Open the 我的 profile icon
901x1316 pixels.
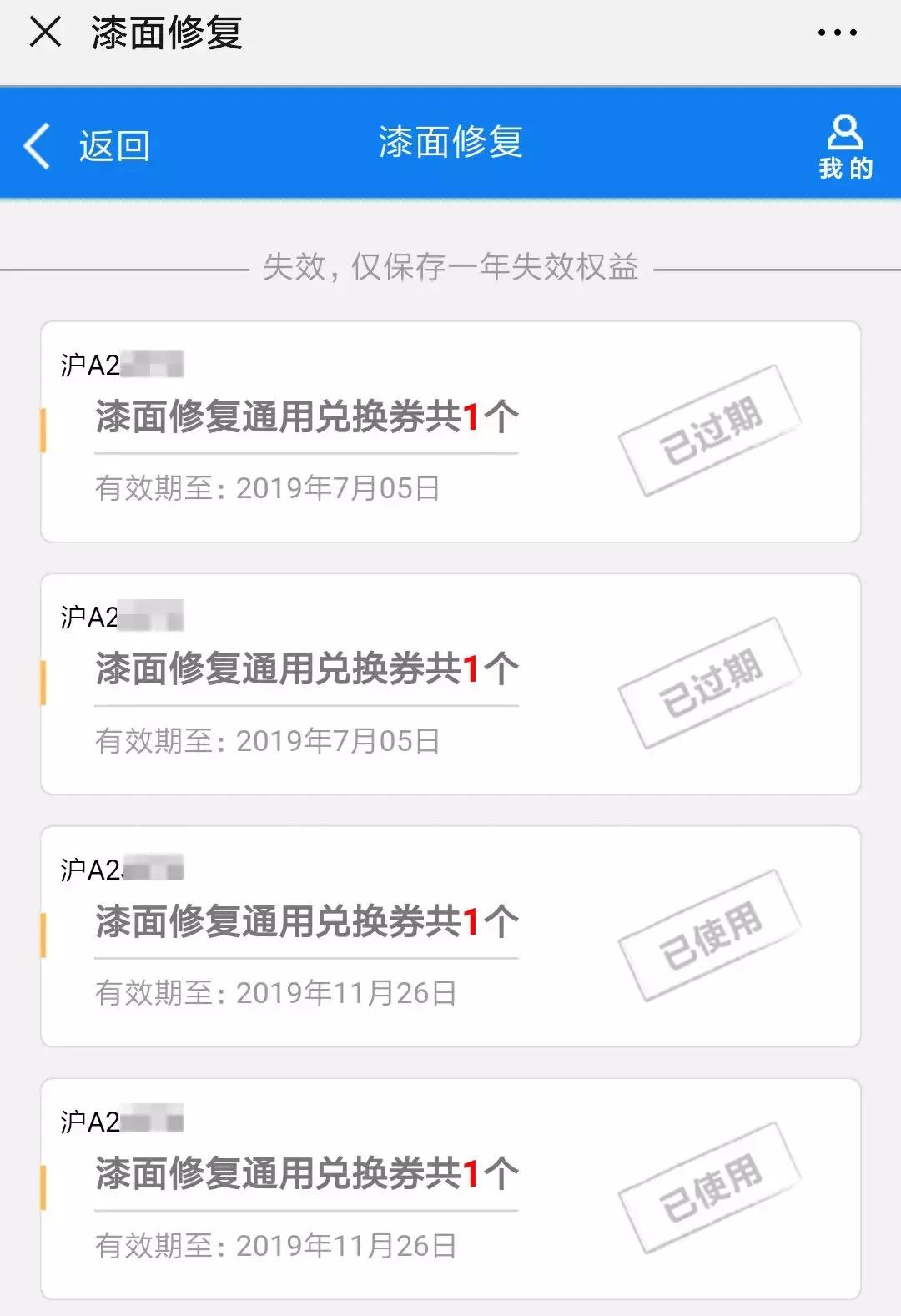tap(844, 148)
